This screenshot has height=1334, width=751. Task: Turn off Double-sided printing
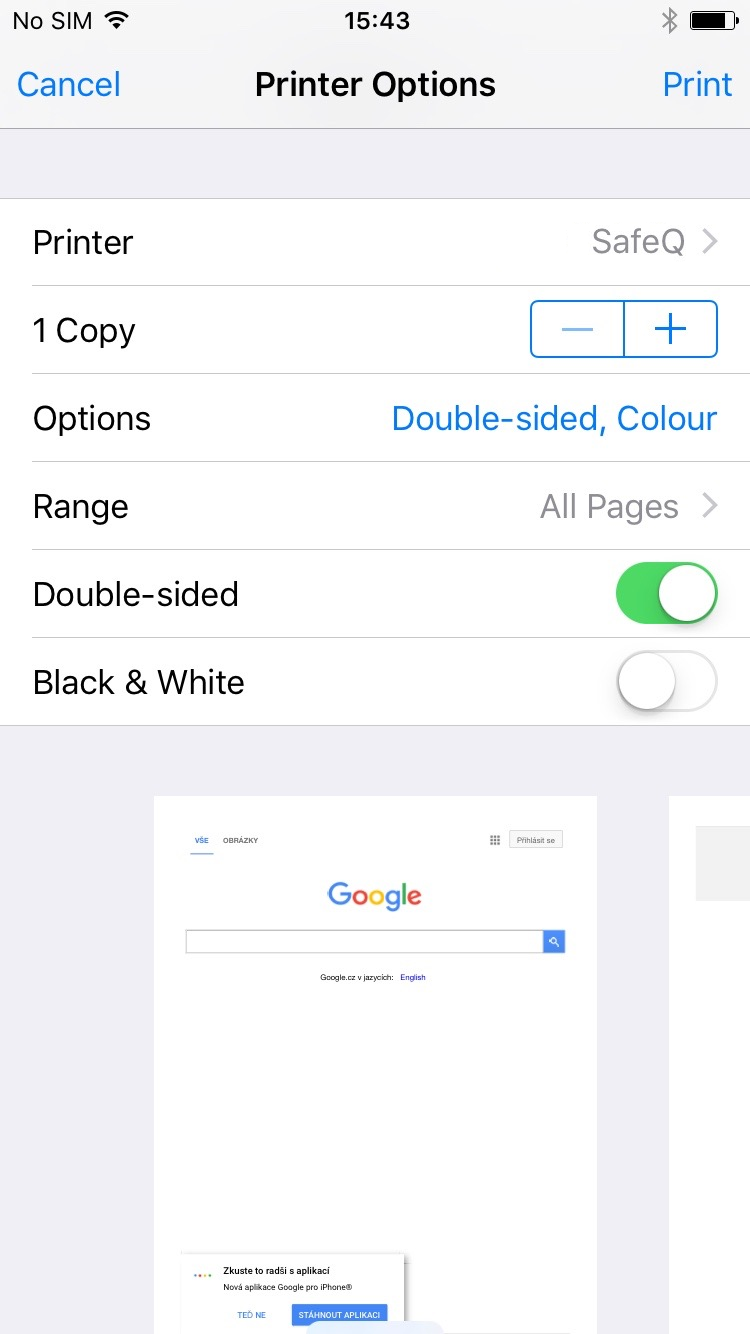tap(666, 594)
